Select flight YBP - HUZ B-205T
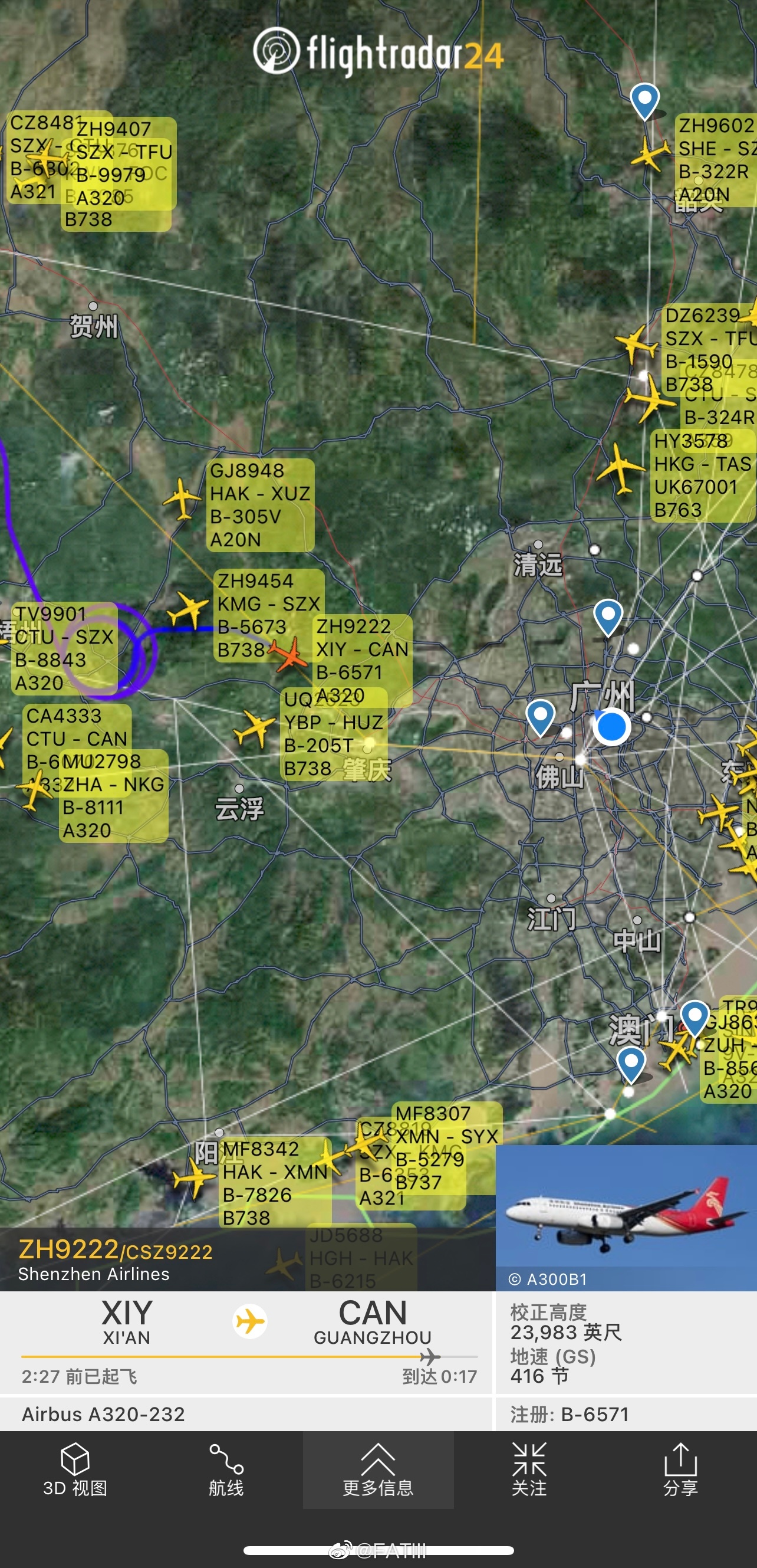757x1568 pixels. pyautogui.click(x=334, y=734)
